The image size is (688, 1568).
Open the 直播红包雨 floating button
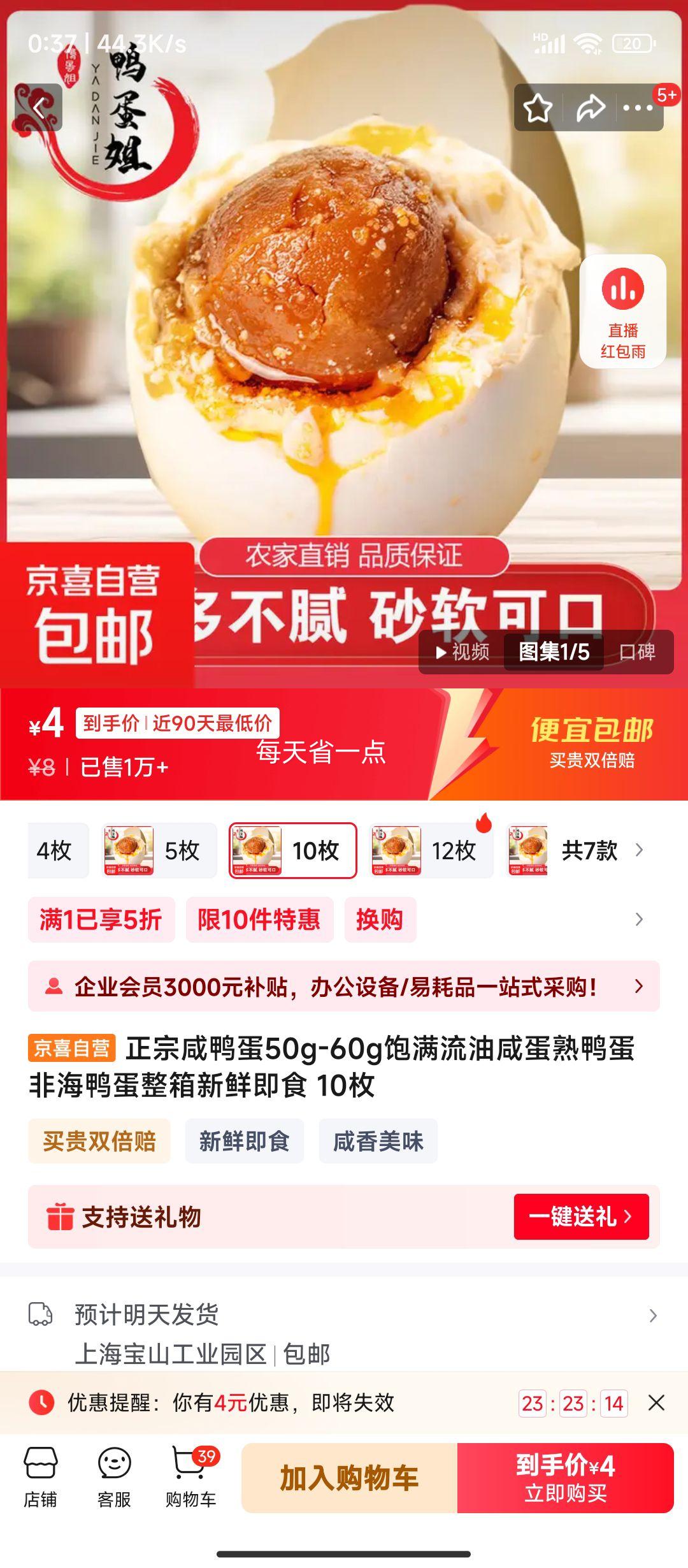coord(622,311)
